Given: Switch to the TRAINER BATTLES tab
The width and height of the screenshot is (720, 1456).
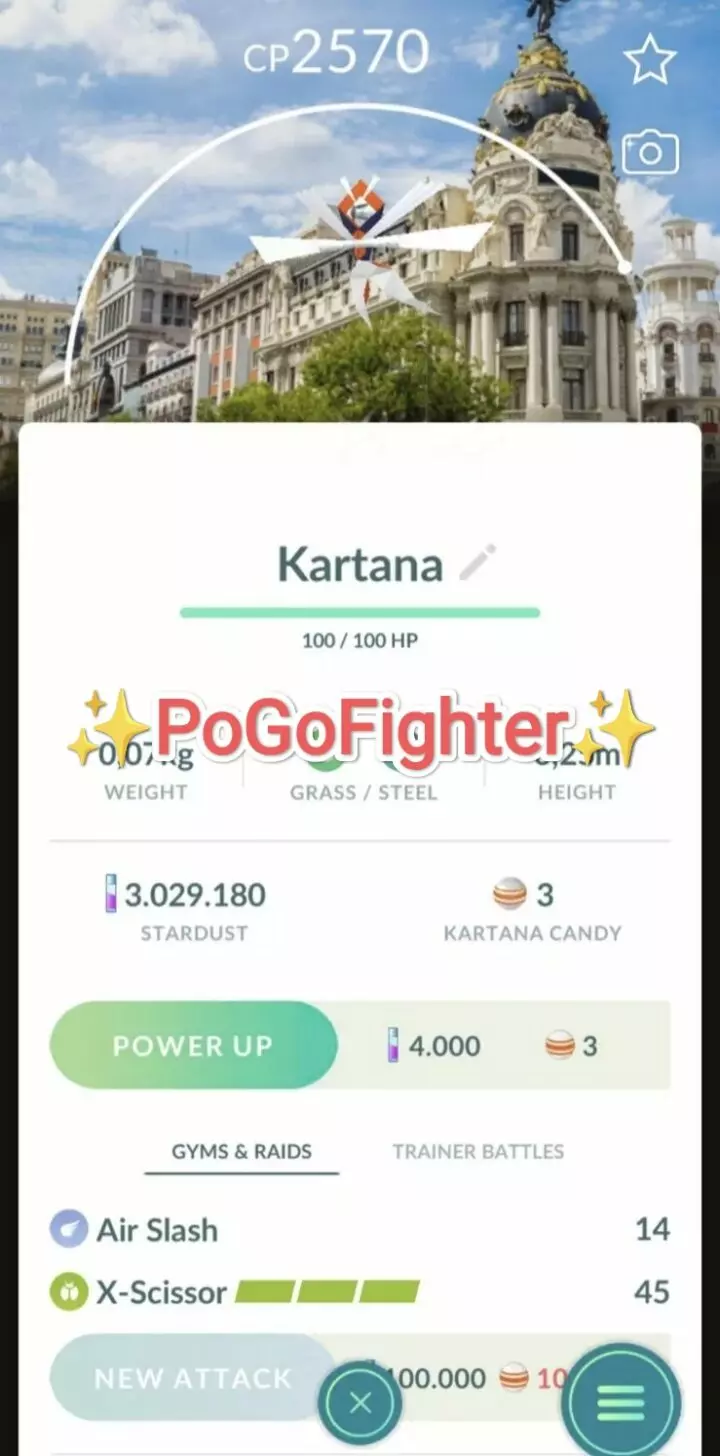Looking at the screenshot, I should point(477,1151).
